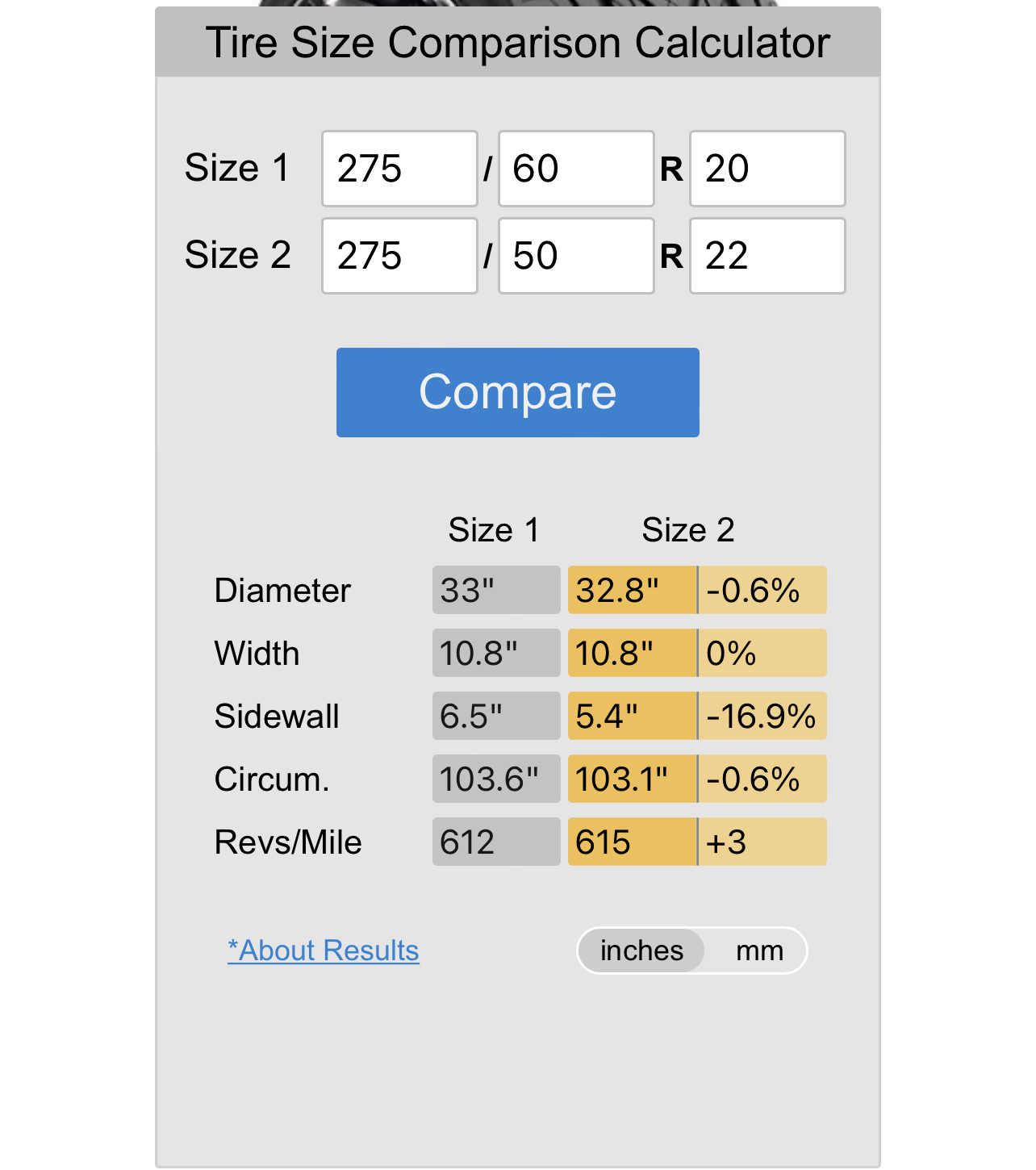This screenshot has height=1170, width=1036.
Task: Select the inches unit option
Action: [641, 951]
